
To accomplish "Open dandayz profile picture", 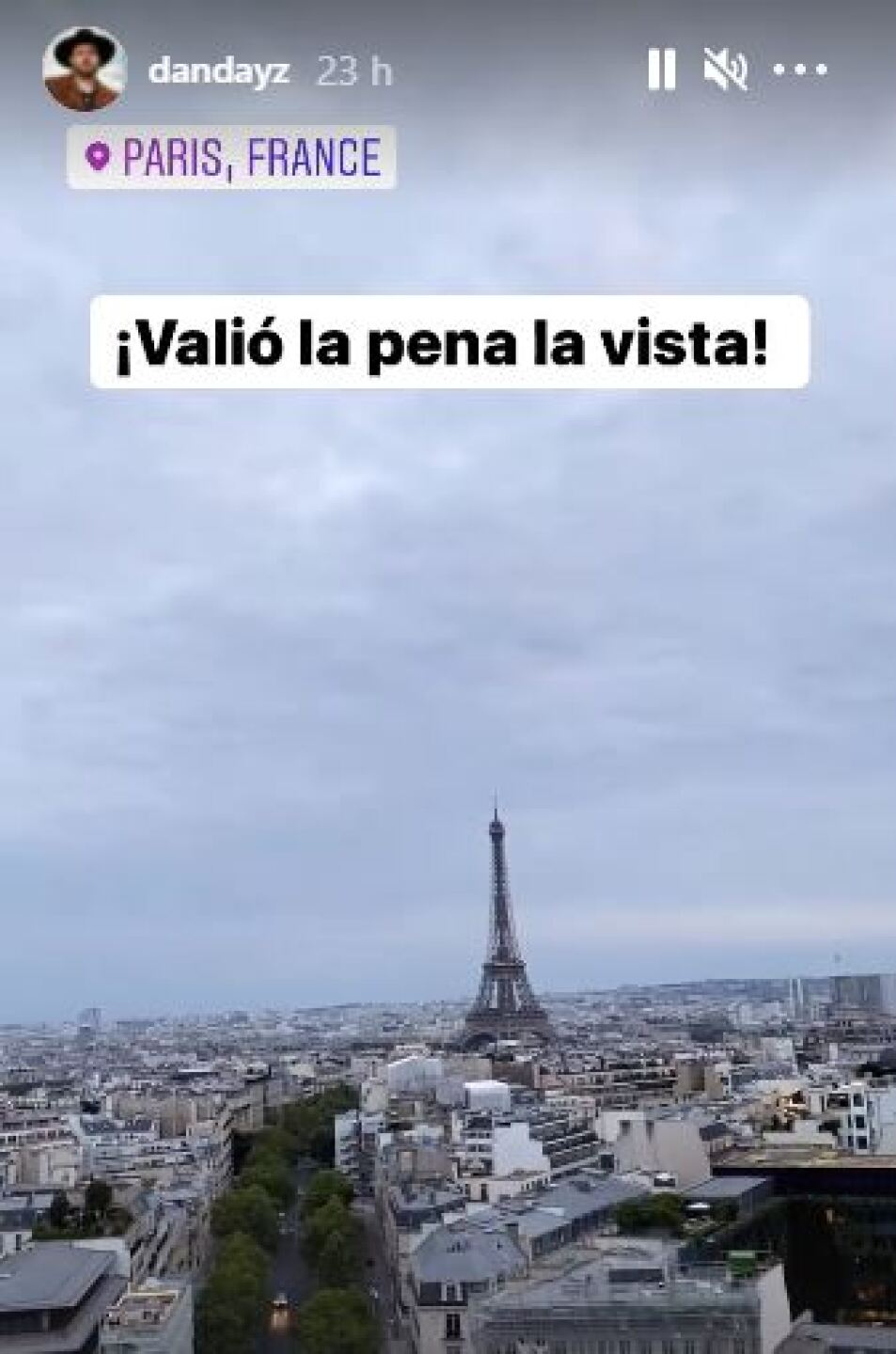I will [x=85, y=71].
